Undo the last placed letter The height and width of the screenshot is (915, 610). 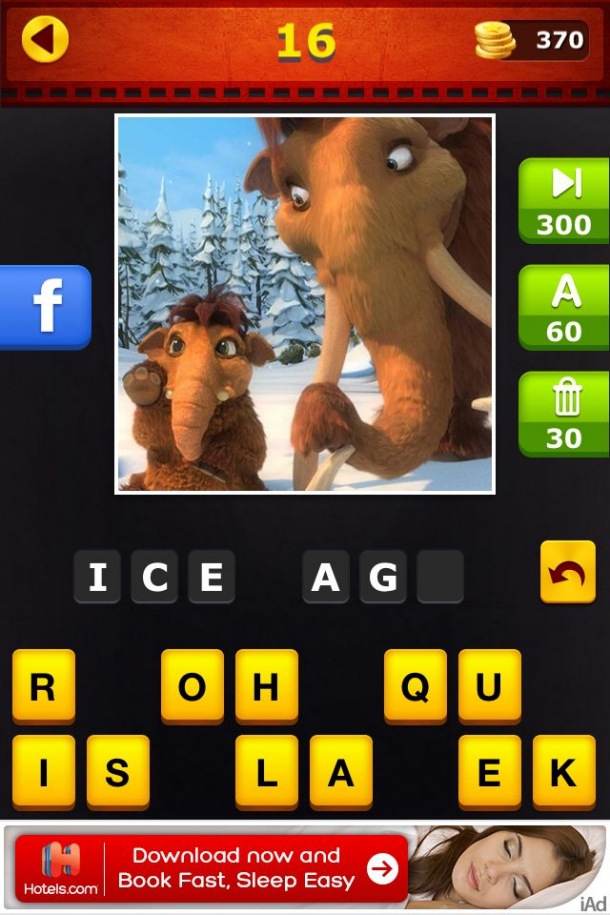tap(567, 572)
